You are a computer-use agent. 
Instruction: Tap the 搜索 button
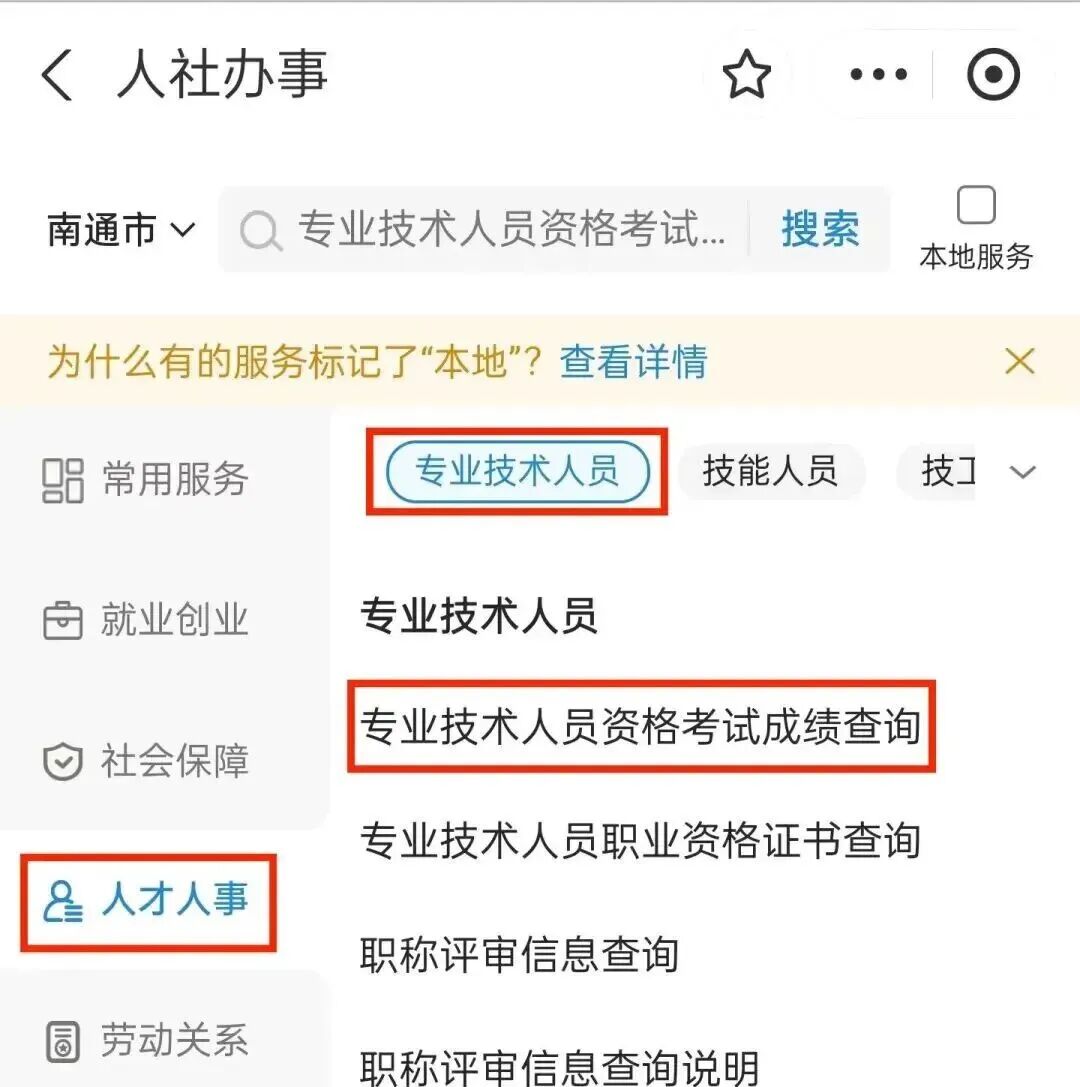pyautogui.click(x=820, y=230)
